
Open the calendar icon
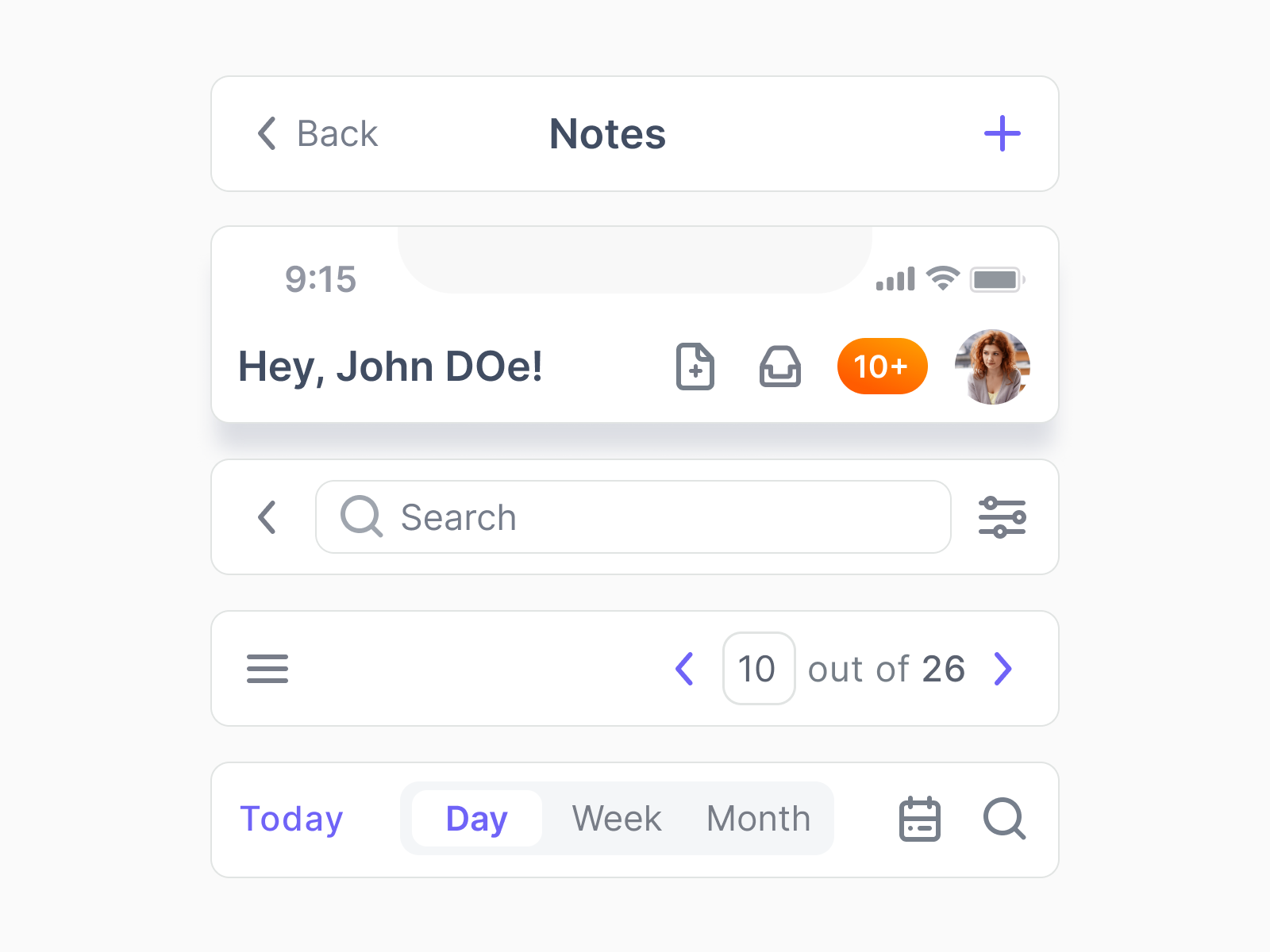pyautogui.click(x=920, y=819)
